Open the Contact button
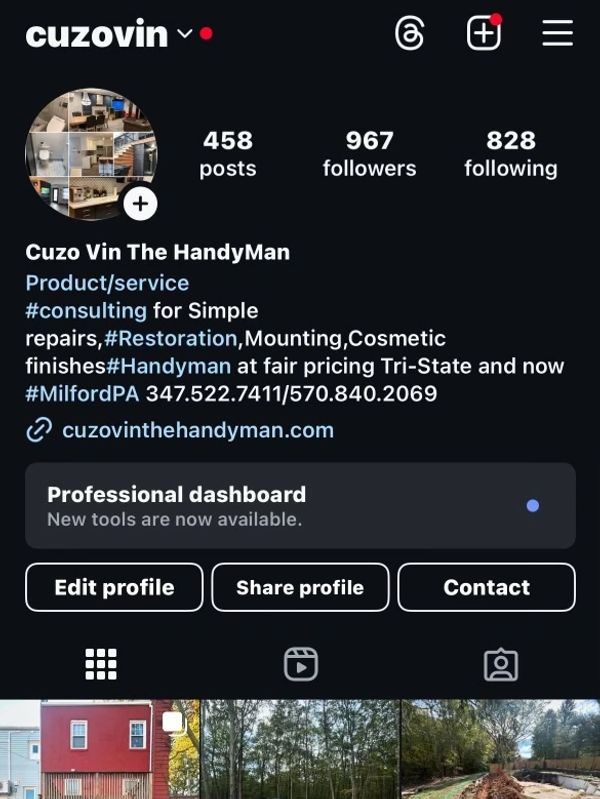 [x=486, y=587]
